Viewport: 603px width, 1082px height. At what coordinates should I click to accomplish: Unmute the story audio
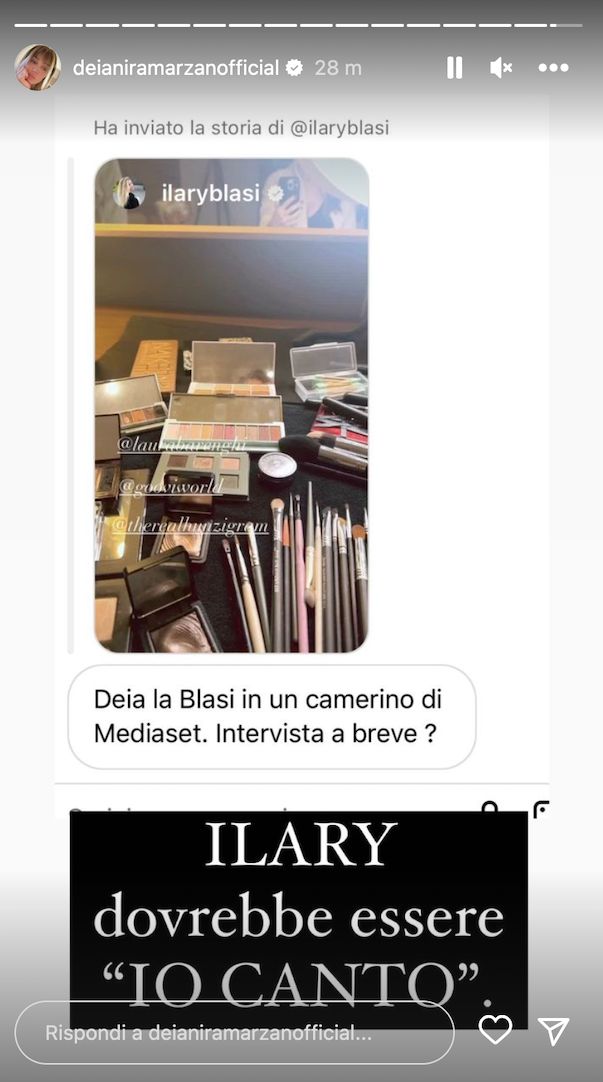501,68
